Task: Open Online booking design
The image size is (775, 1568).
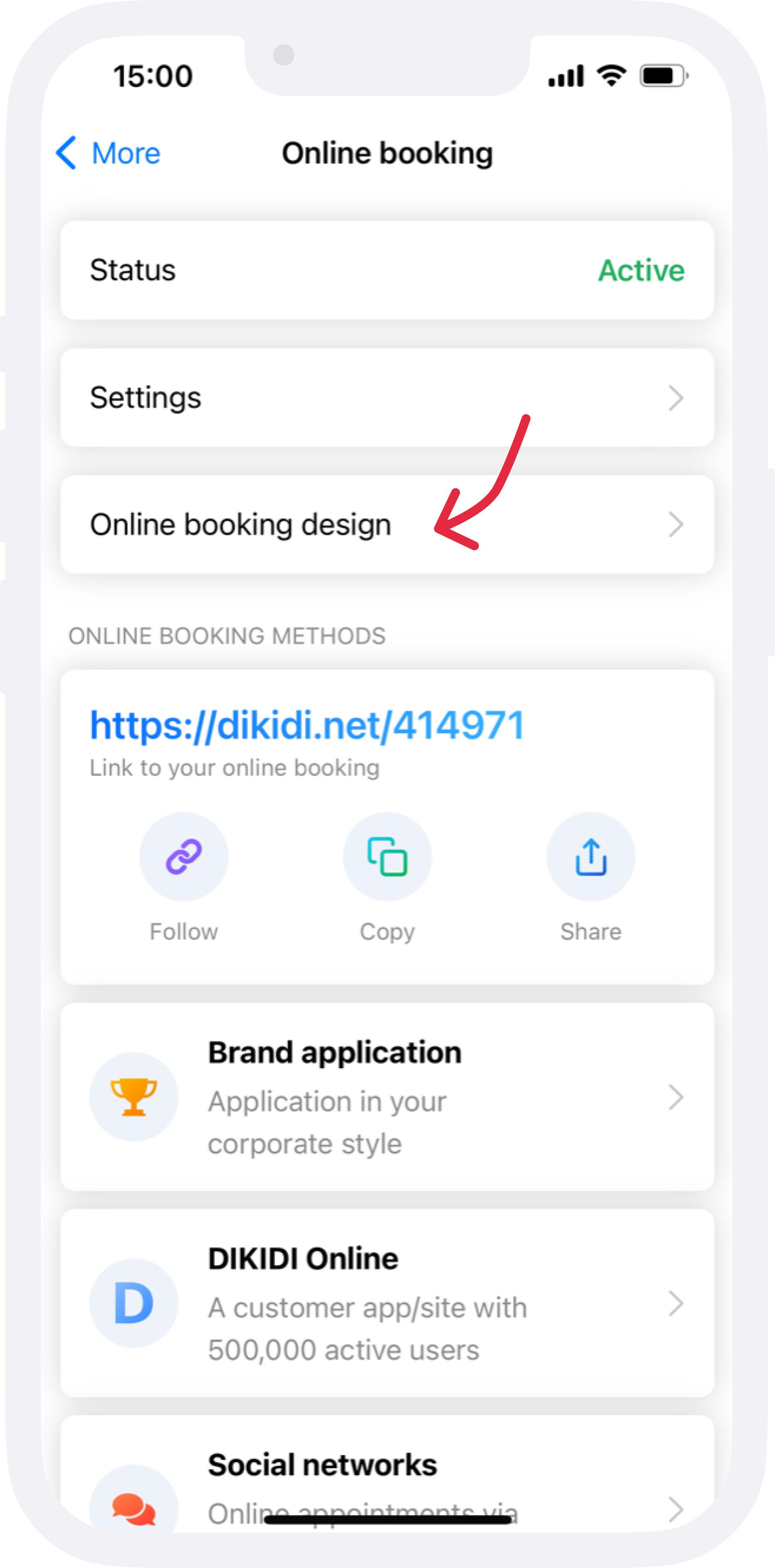Action: tap(387, 524)
